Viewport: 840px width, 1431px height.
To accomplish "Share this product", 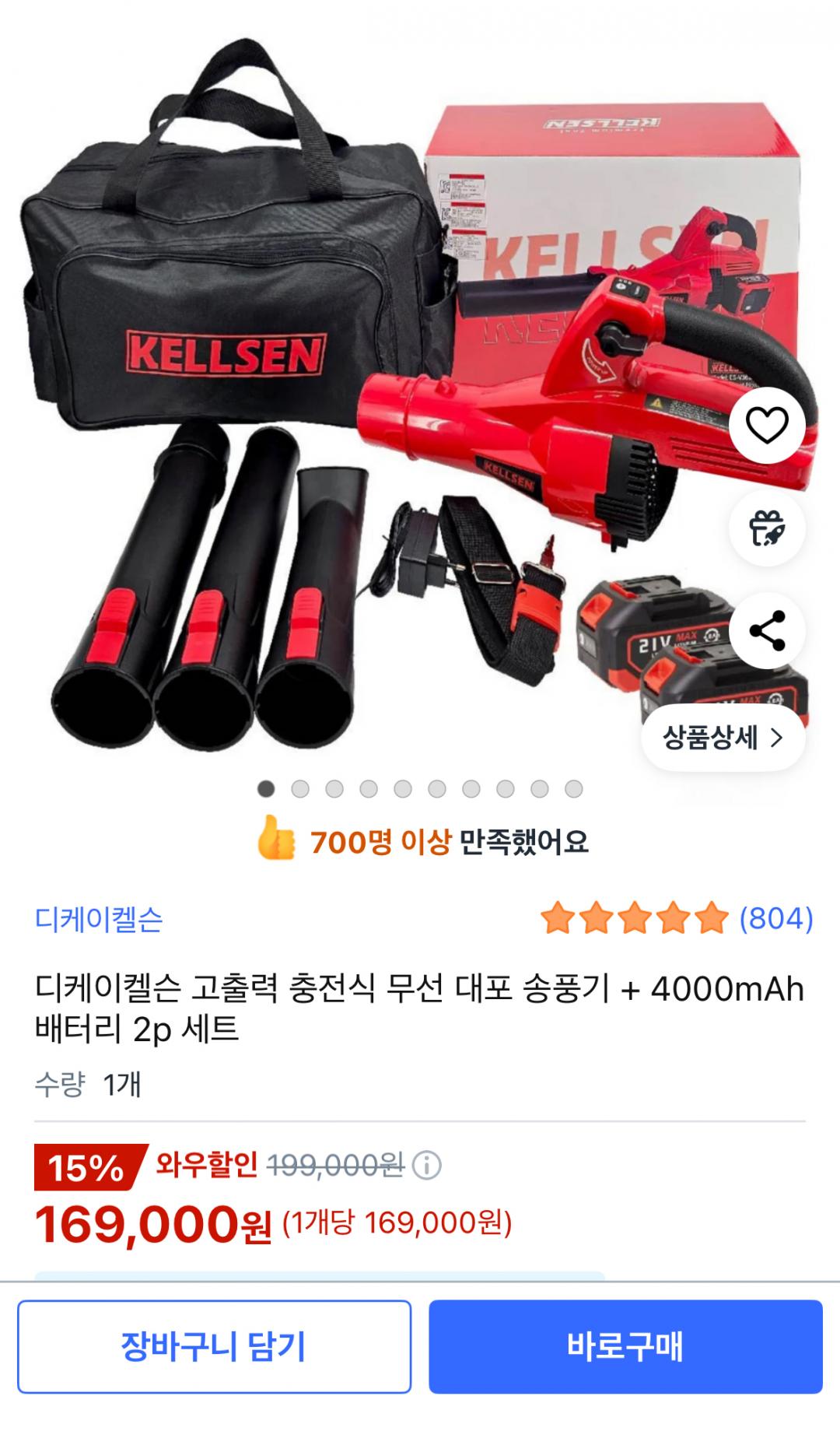I will coord(767,630).
